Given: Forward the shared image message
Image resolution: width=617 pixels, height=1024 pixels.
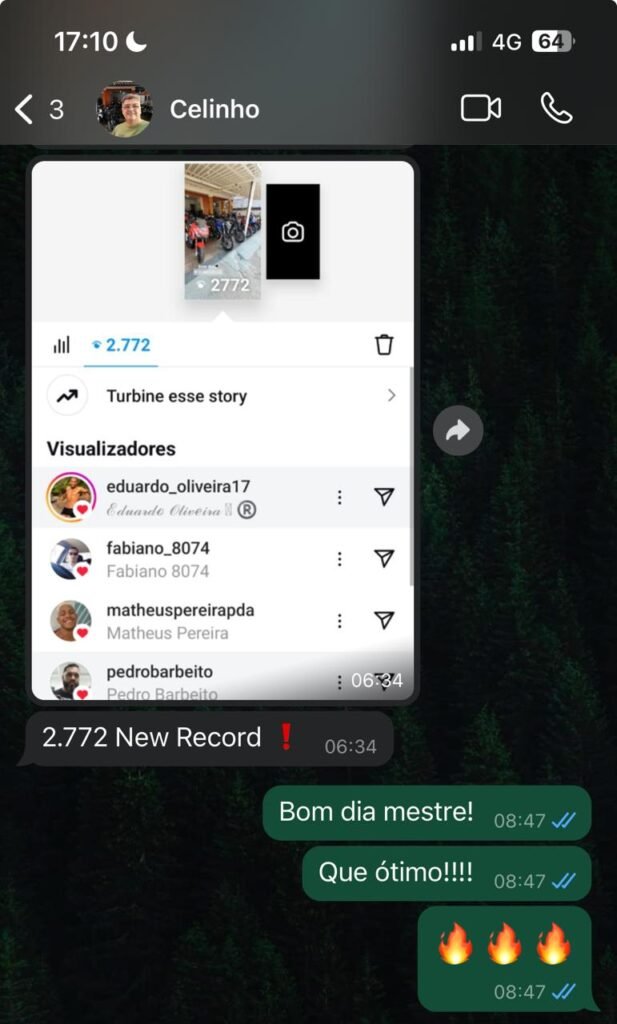Looking at the screenshot, I should [x=458, y=431].
